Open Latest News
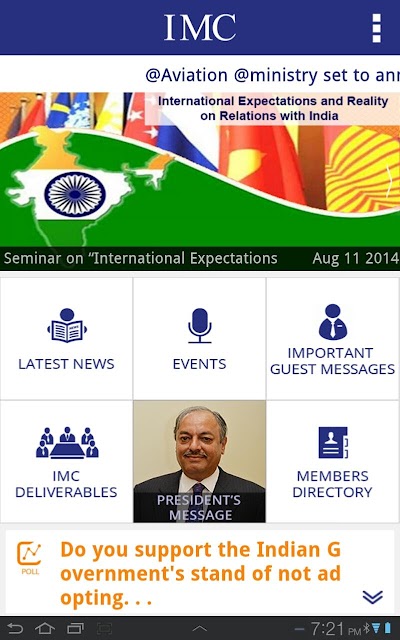This screenshot has width=400, height=640. click(66, 339)
